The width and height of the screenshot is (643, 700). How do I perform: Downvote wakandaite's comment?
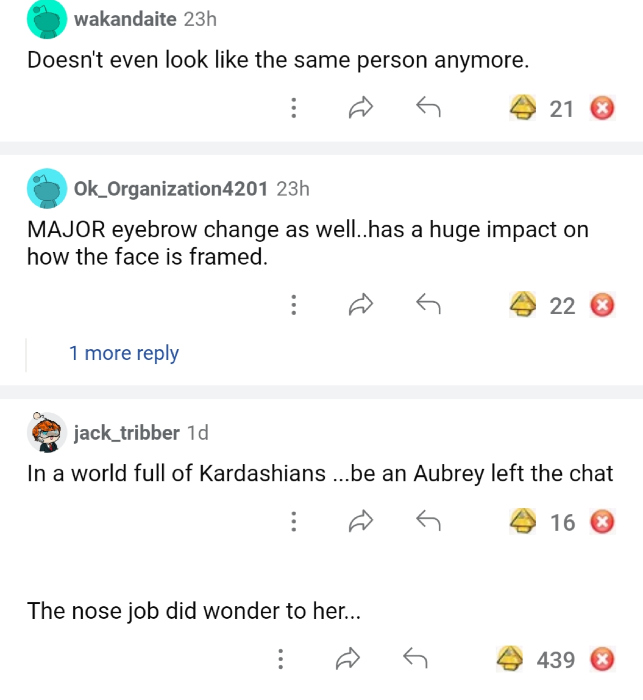602,108
